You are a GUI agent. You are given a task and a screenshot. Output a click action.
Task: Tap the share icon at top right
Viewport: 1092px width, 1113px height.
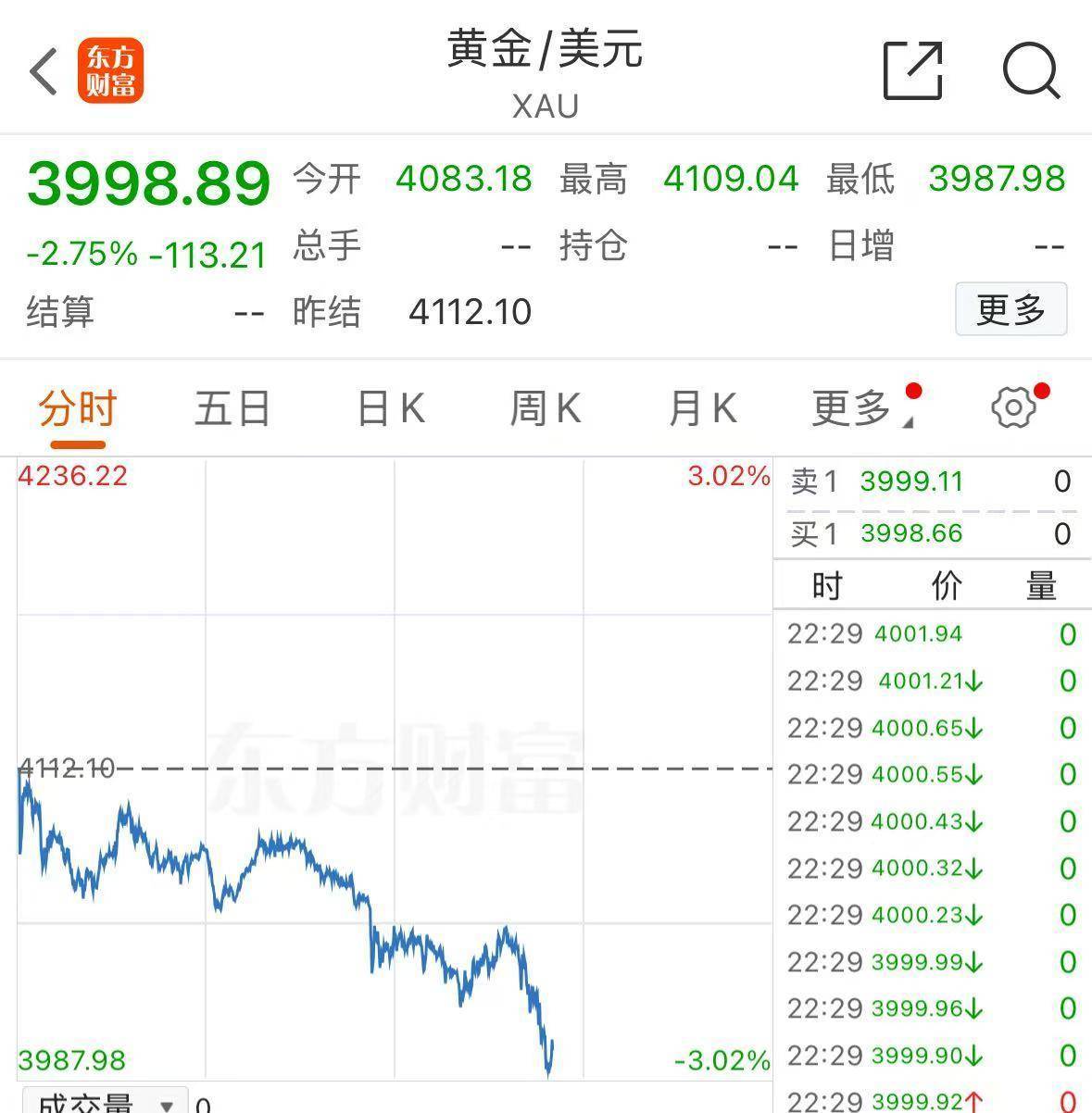(x=912, y=70)
